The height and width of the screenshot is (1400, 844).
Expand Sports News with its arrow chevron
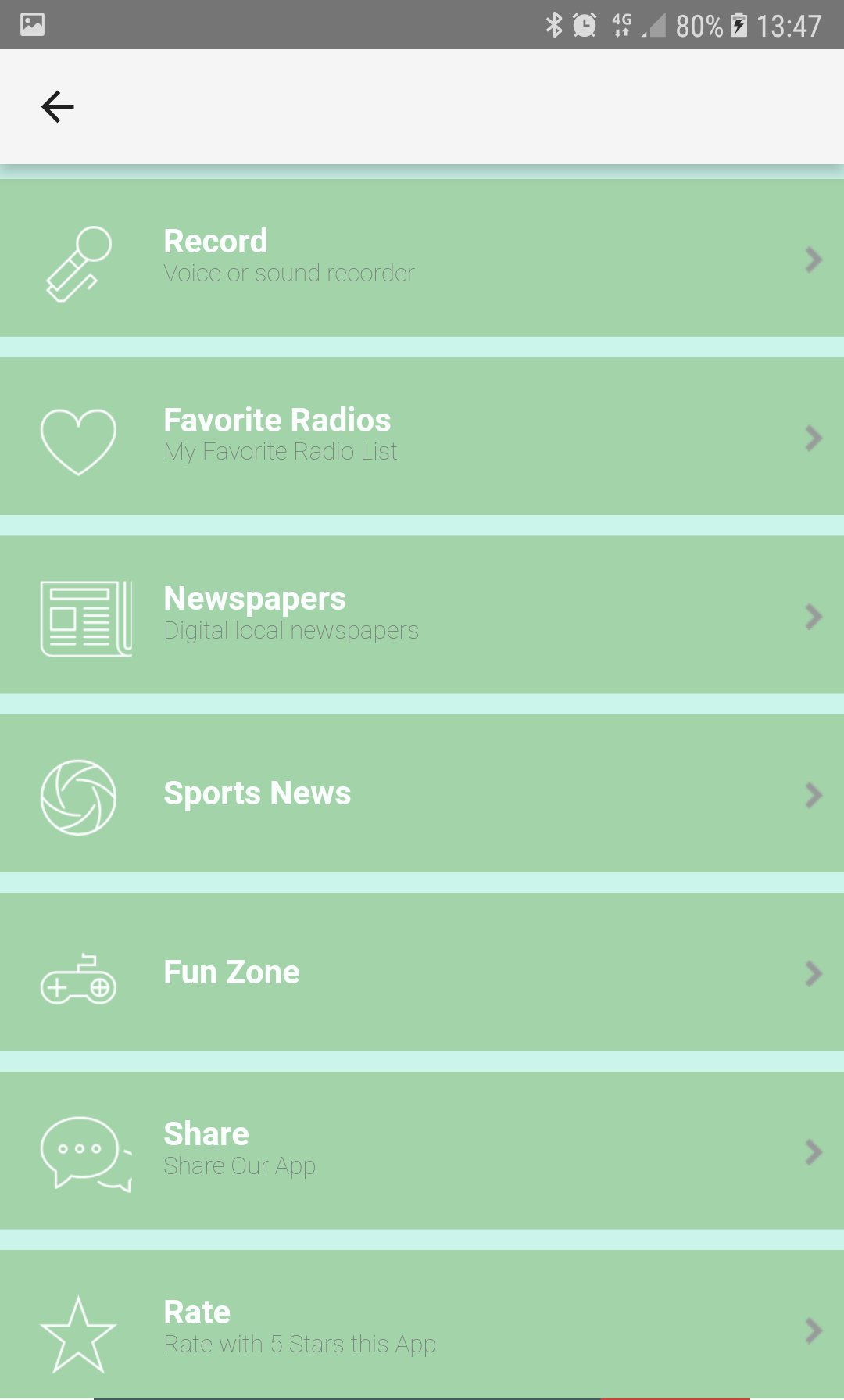pos(814,796)
